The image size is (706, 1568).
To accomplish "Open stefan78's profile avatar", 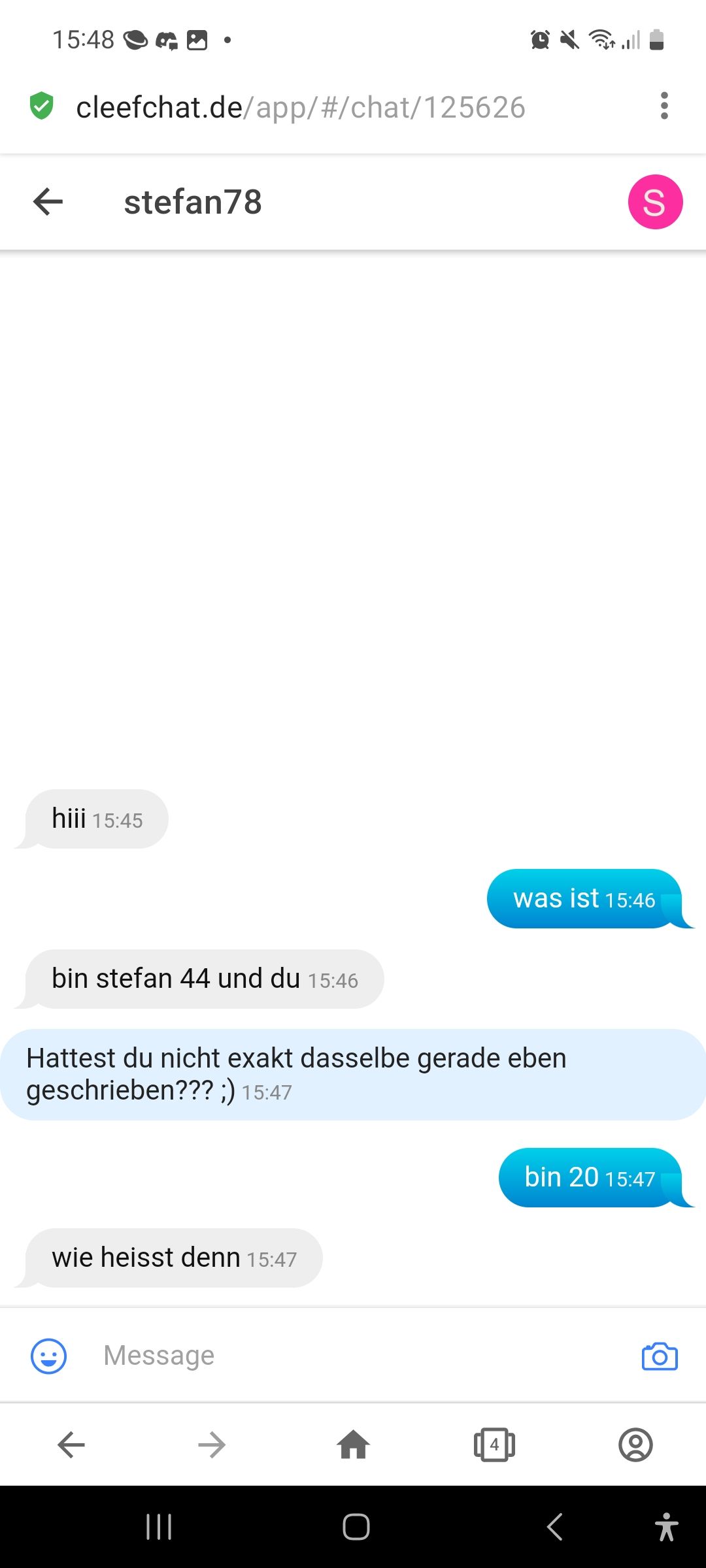I will click(x=655, y=202).
